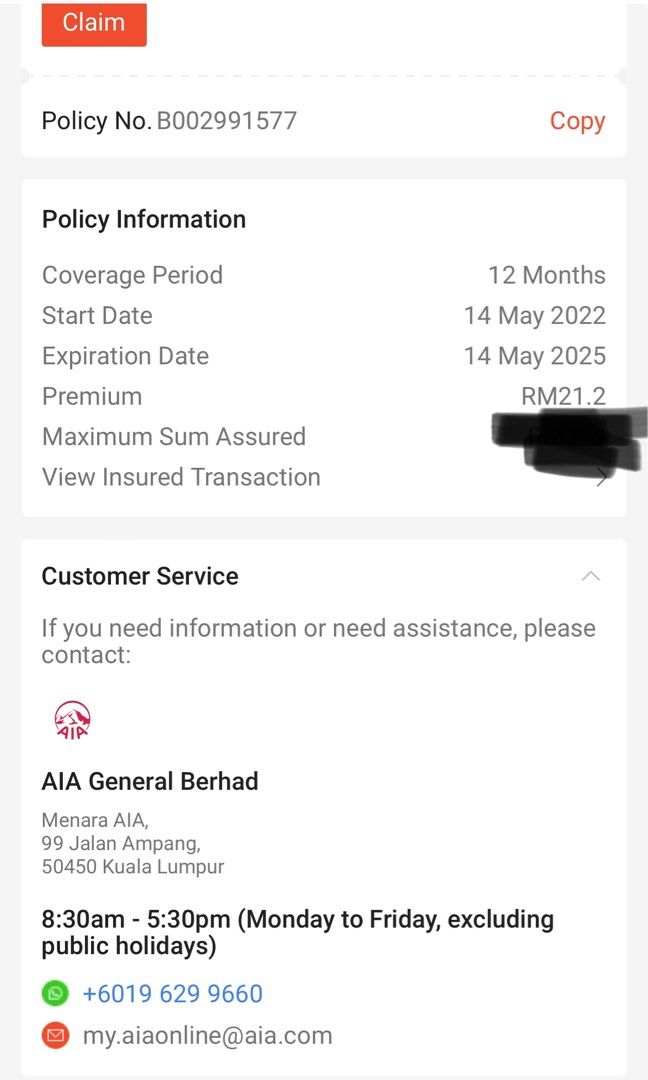Open View Insured Transaction
Viewport: 648px width, 1080px height.
tap(181, 477)
